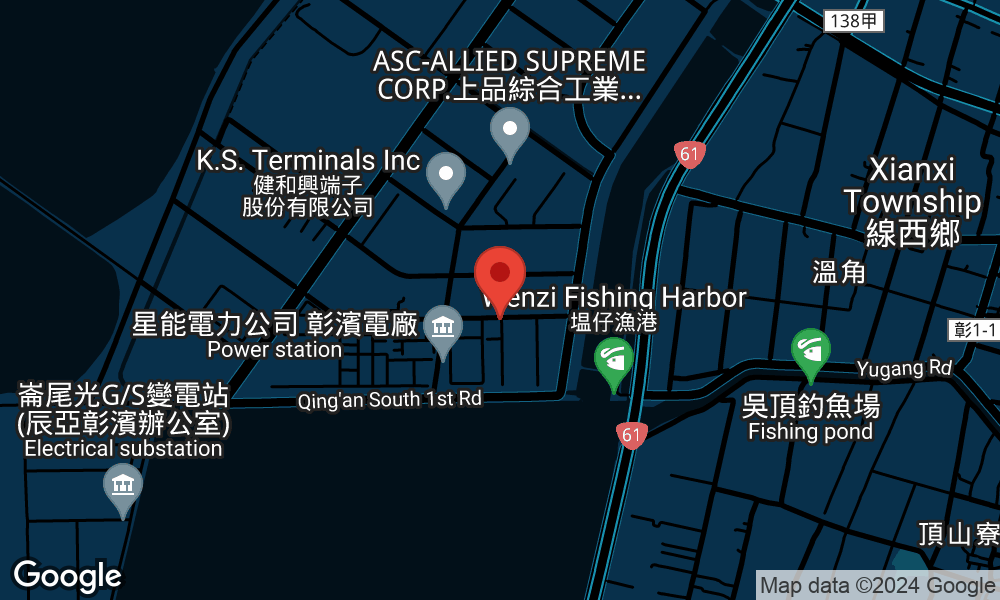Tap the red location pin
The height and width of the screenshot is (600, 1000).
click(x=500, y=275)
